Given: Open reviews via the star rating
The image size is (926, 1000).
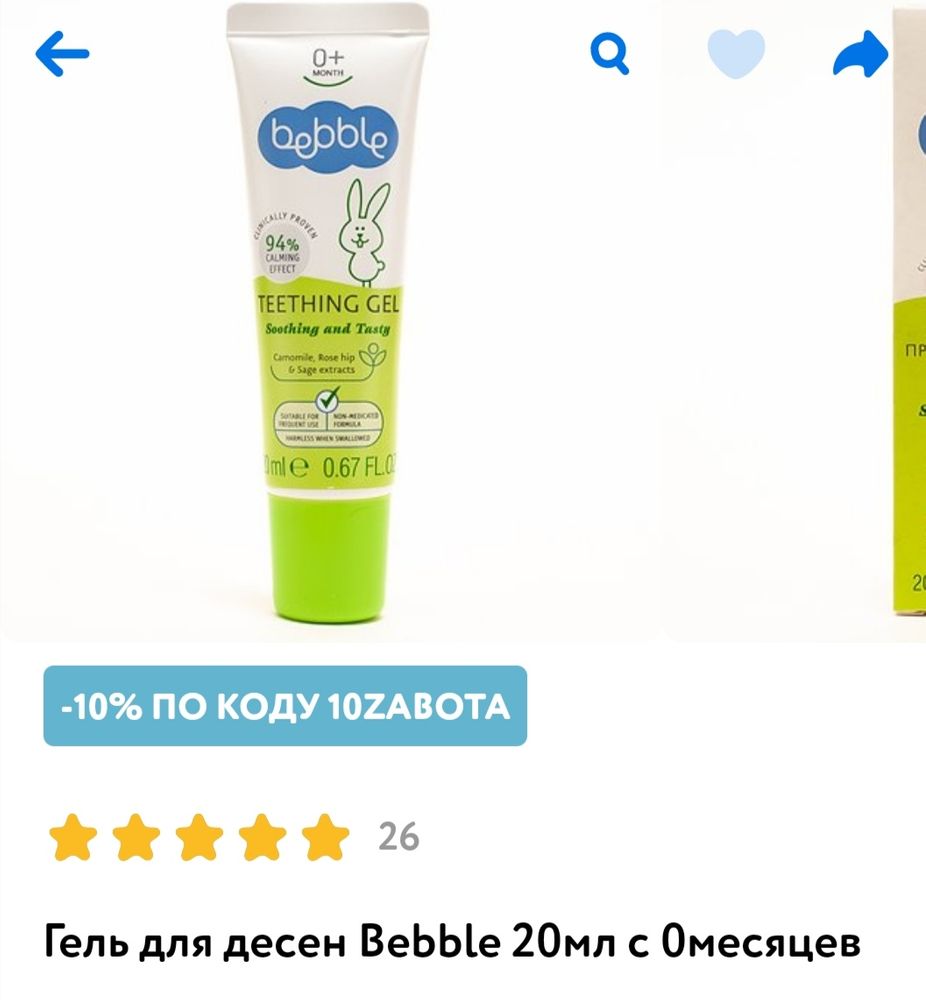Looking at the screenshot, I should pyautogui.click(x=199, y=837).
